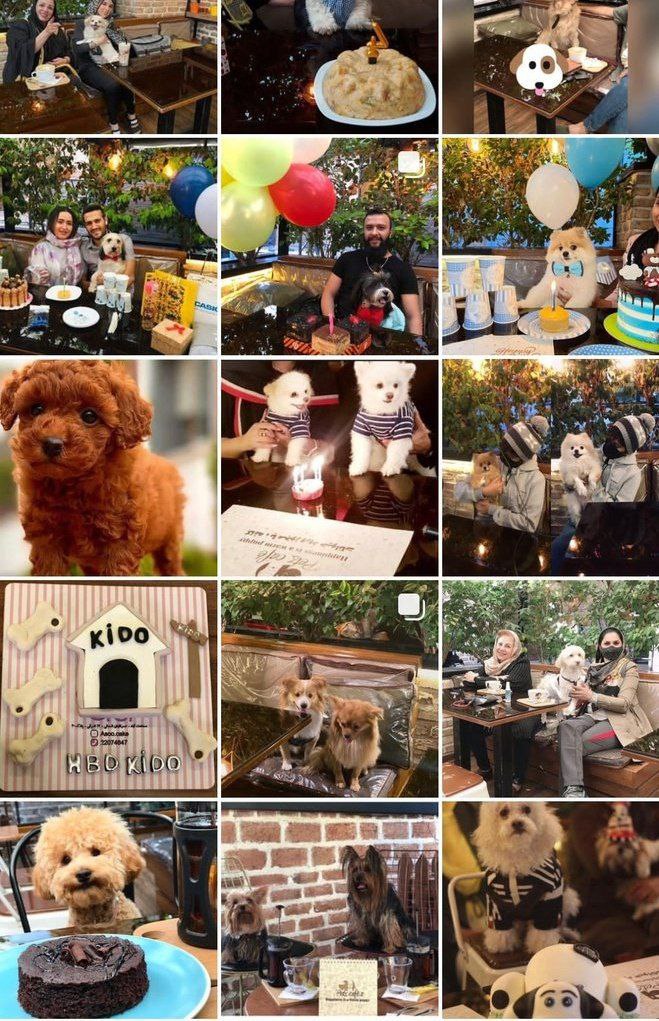Open the post of man with red balloons

[x=329, y=246]
